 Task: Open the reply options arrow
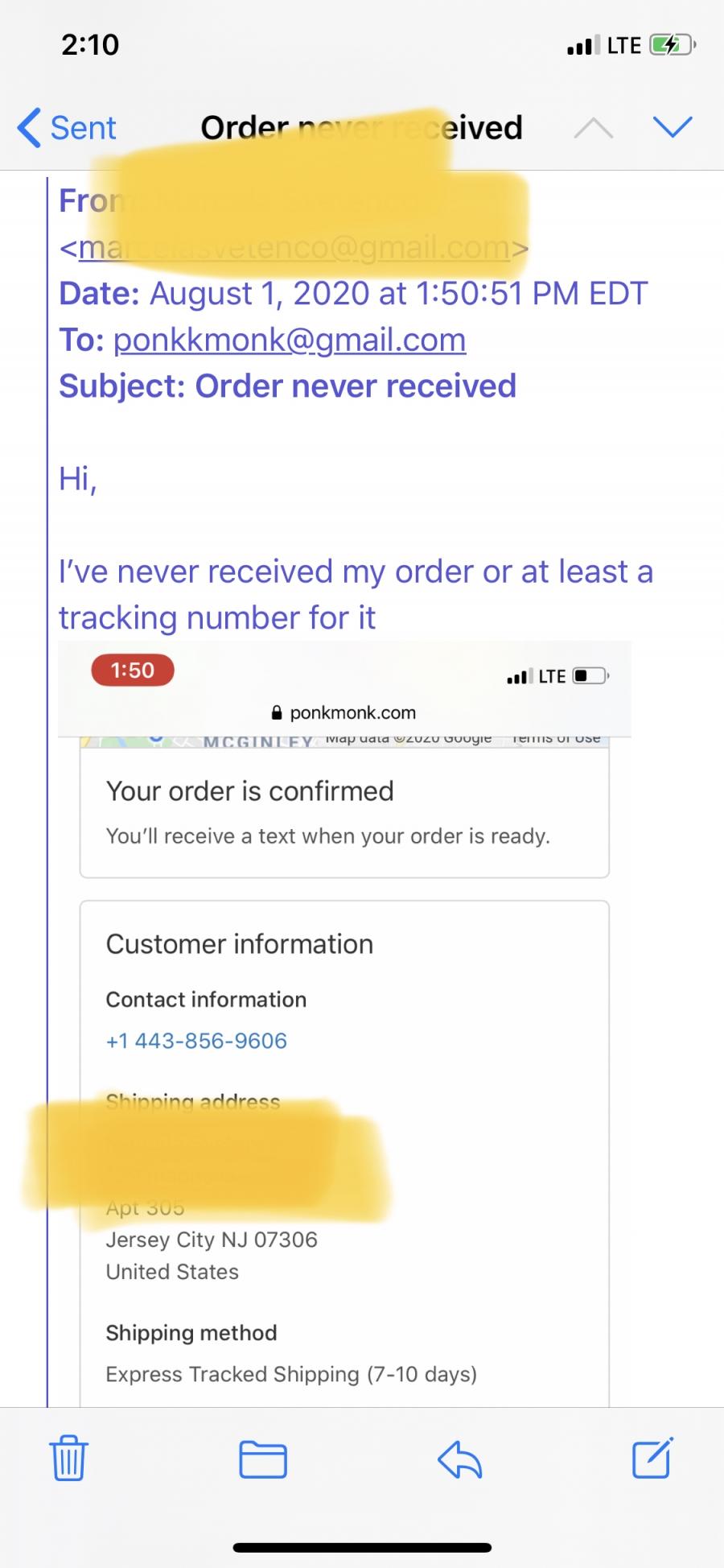(459, 1459)
